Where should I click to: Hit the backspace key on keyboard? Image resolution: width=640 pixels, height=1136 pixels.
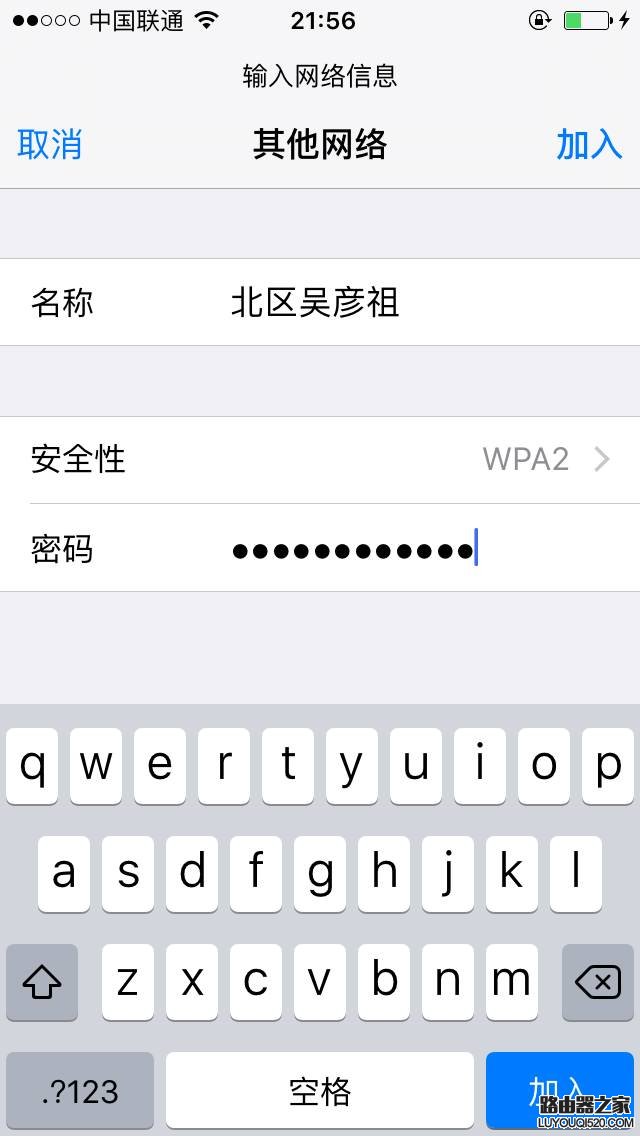[597, 982]
